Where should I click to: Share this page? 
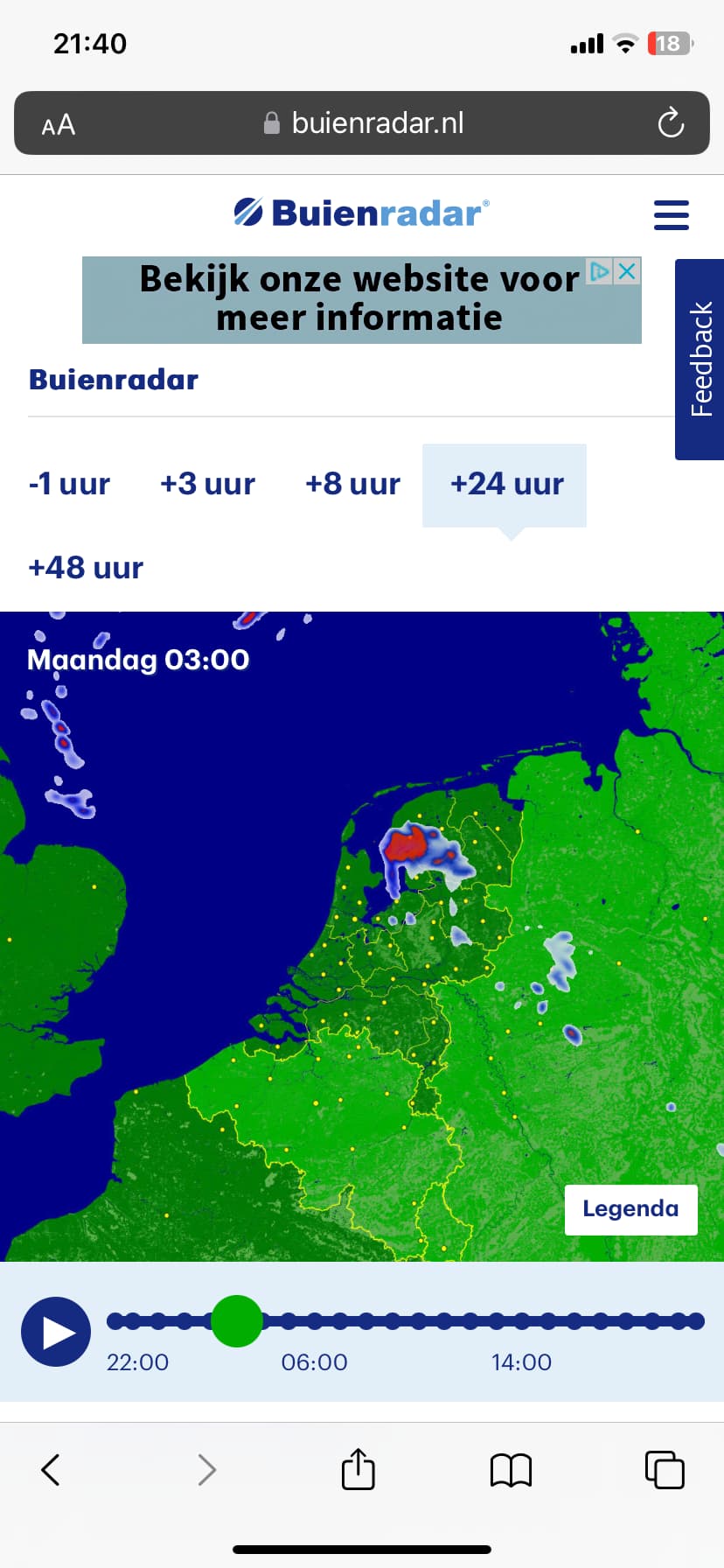pos(358,1468)
